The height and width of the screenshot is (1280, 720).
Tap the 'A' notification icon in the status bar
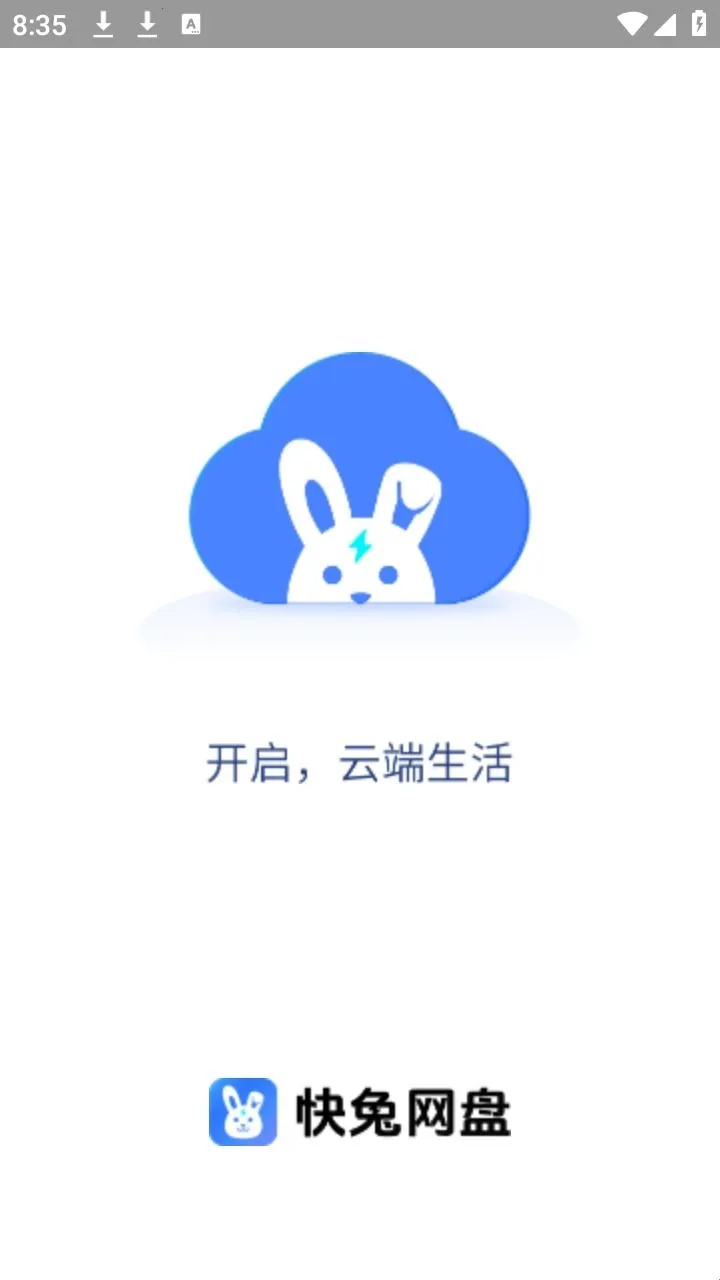tap(190, 23)
